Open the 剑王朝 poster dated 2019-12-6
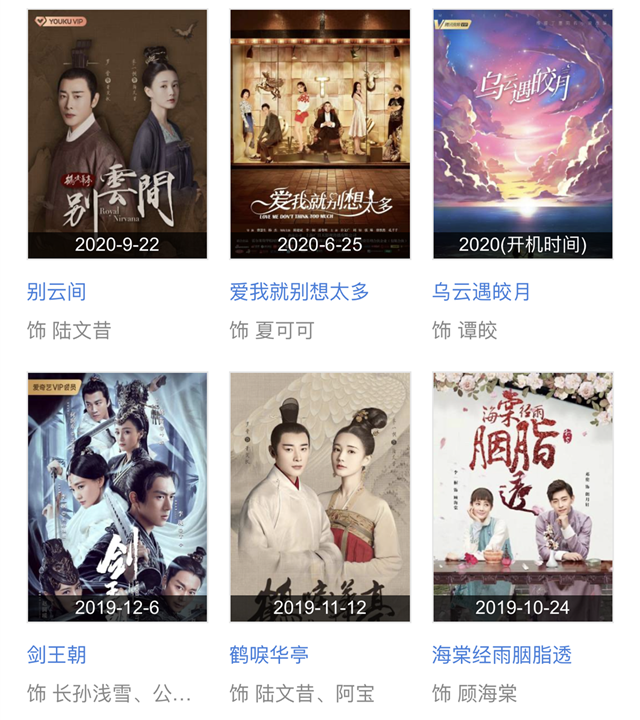The image size is (640, 720). point(117,496)
